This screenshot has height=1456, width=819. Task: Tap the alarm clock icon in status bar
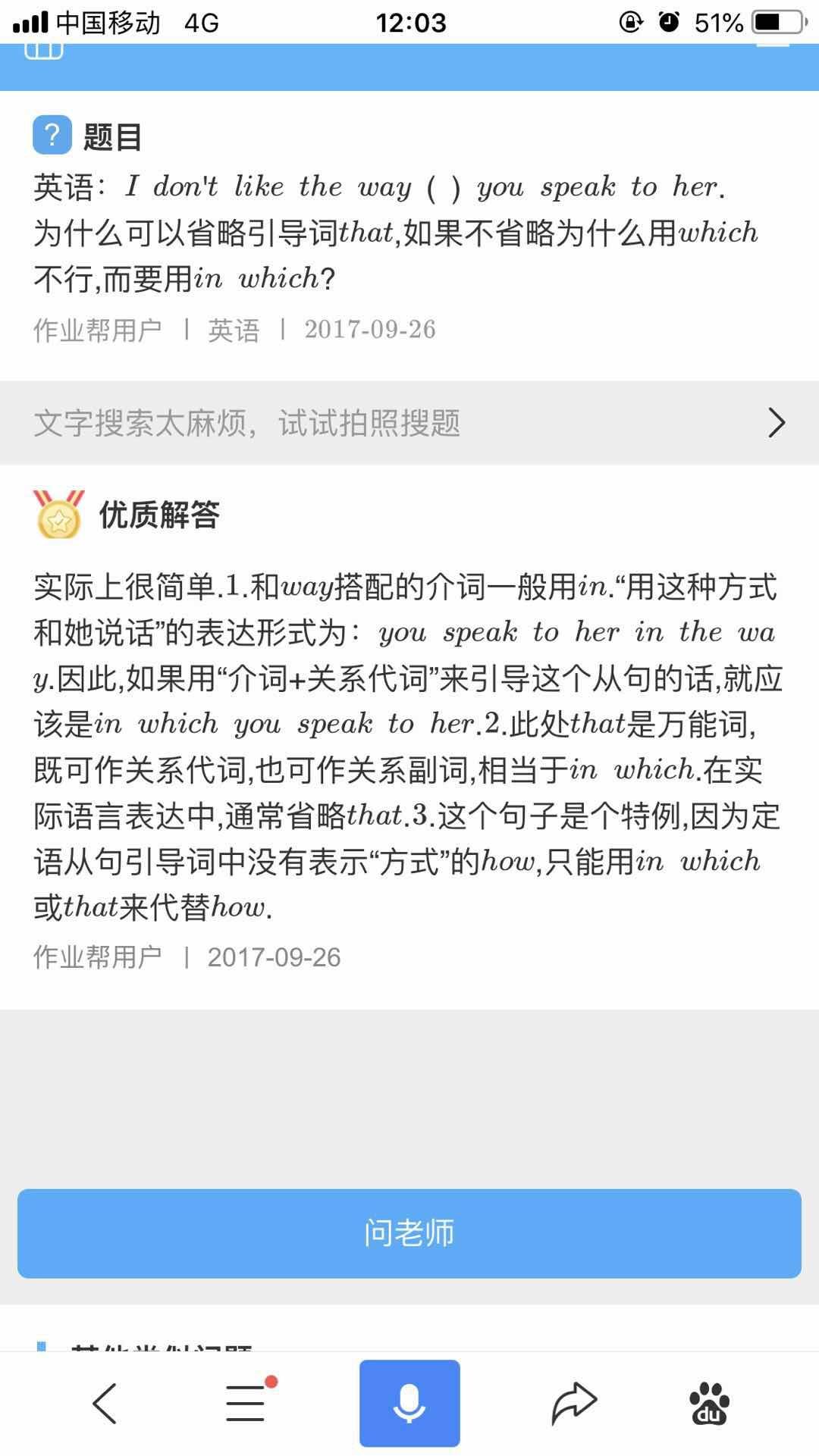click(666, 23)
